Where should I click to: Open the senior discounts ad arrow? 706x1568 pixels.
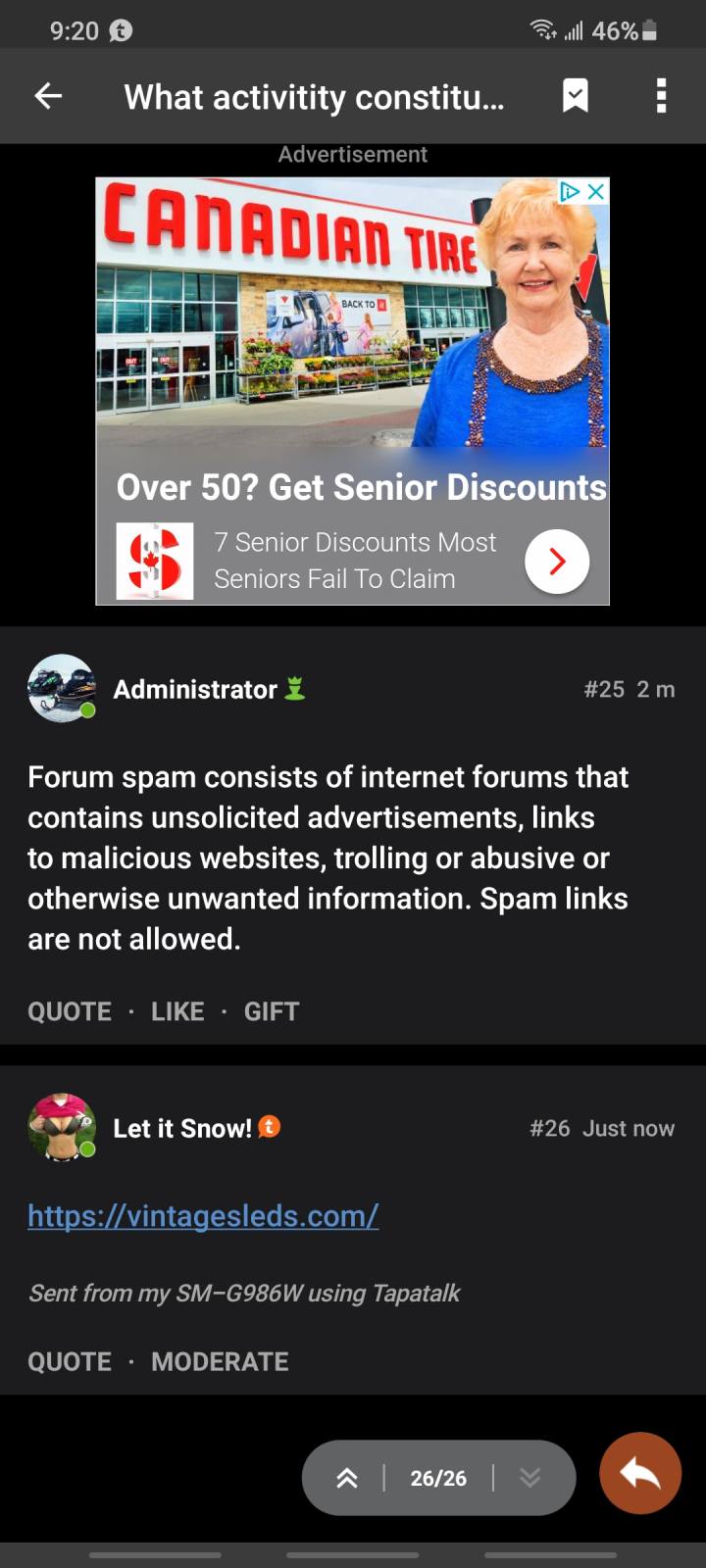[x=557, y=562]
